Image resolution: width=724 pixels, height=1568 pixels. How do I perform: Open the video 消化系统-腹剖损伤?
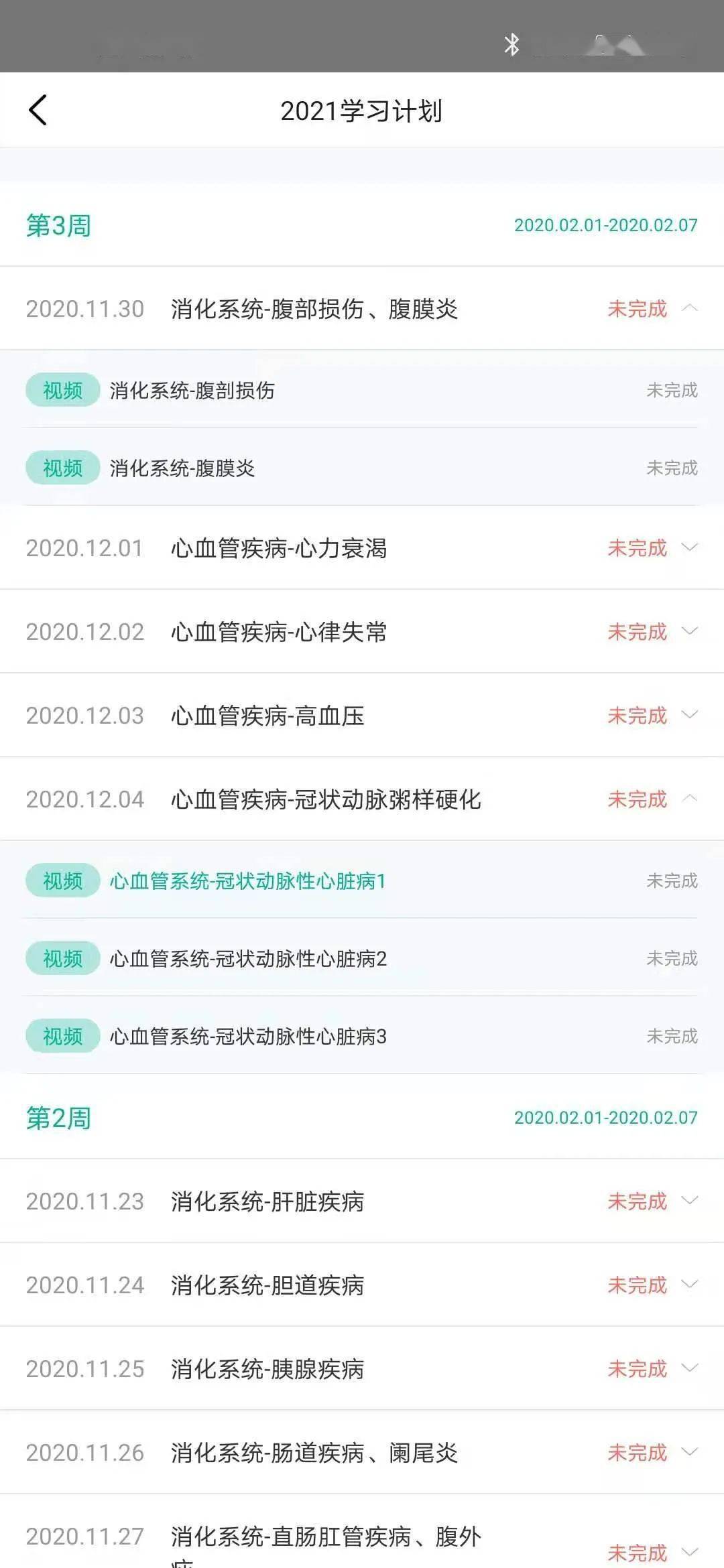(362, 390)
